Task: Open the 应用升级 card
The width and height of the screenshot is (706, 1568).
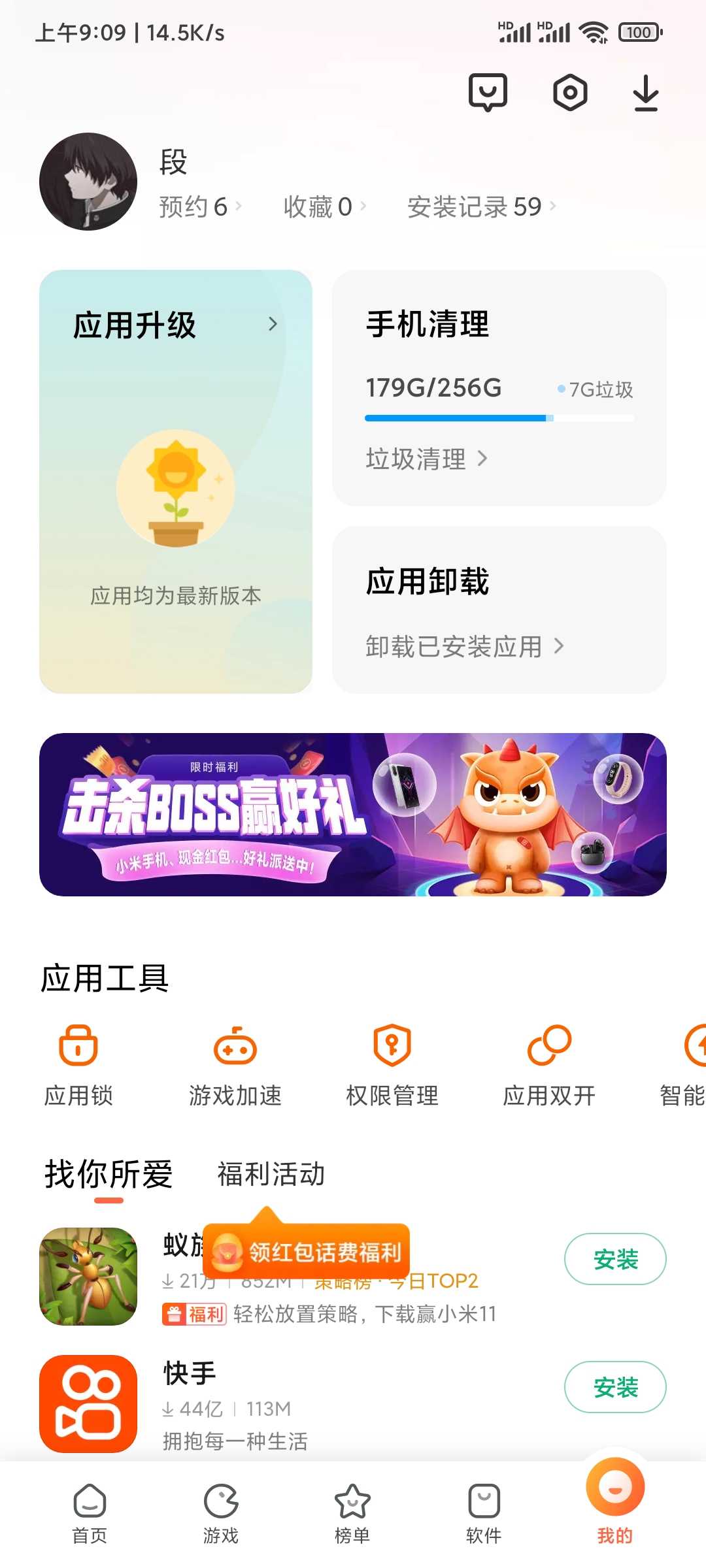Action: pos(175,481)
